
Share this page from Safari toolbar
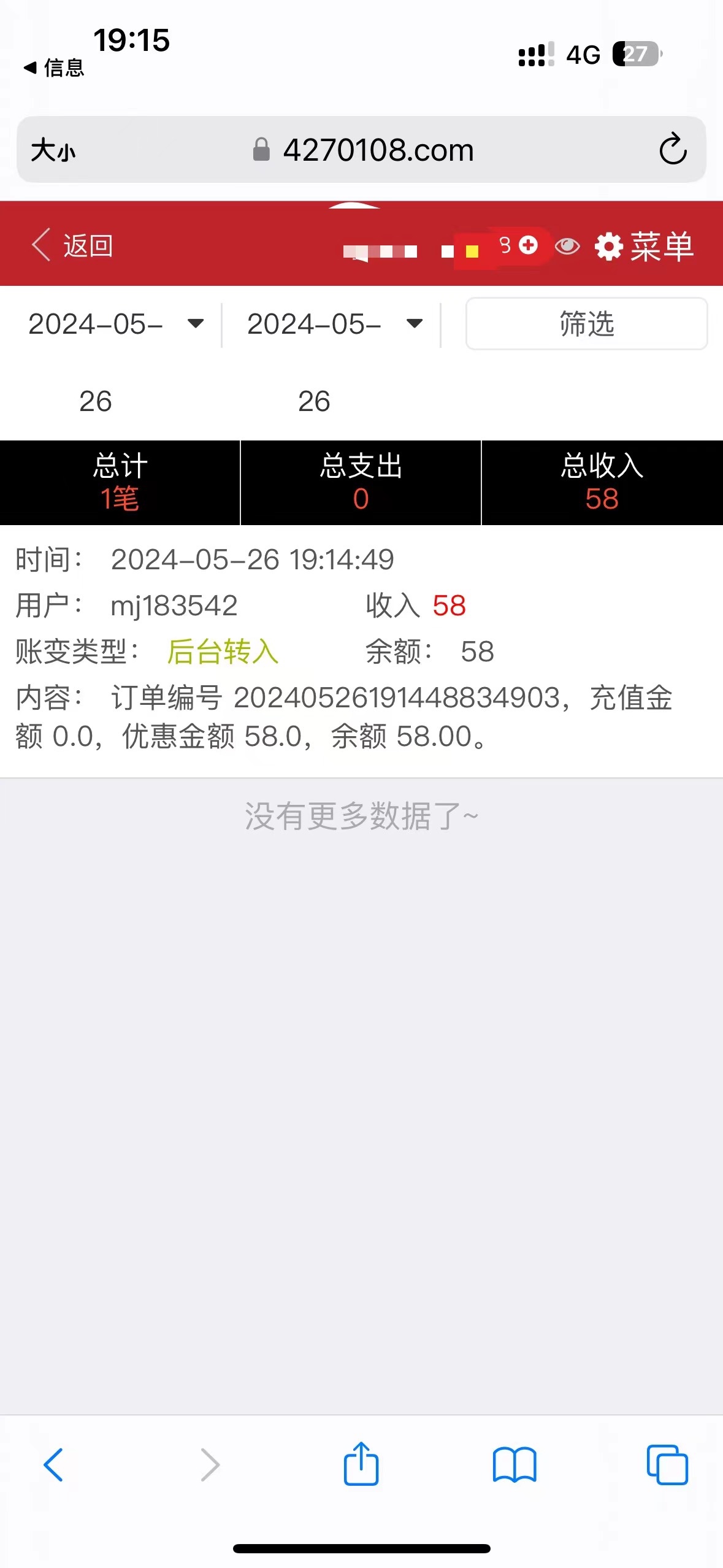coord(361,1464)
